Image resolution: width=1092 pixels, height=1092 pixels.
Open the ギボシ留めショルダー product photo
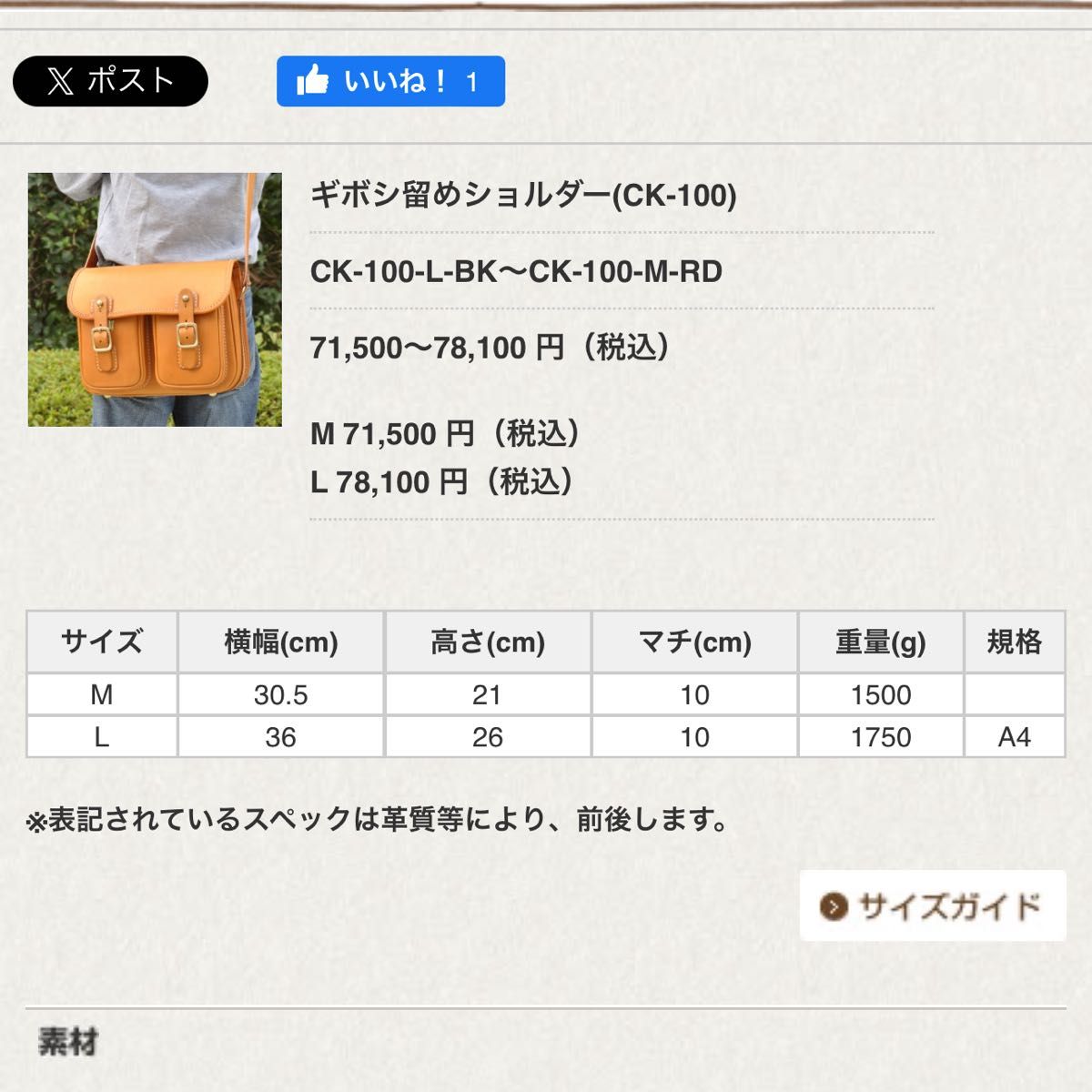(x=155, y=299)
